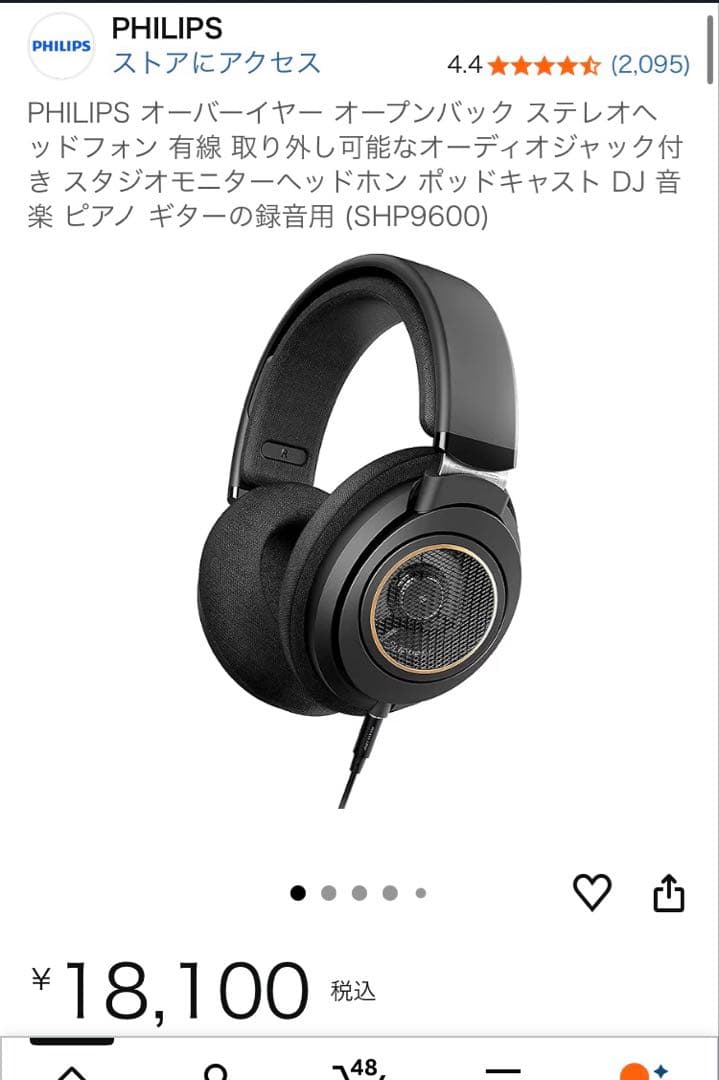Open the 2,095 customer ratings
Viewport: 719px width, 1080px height.
click(650, 65)
